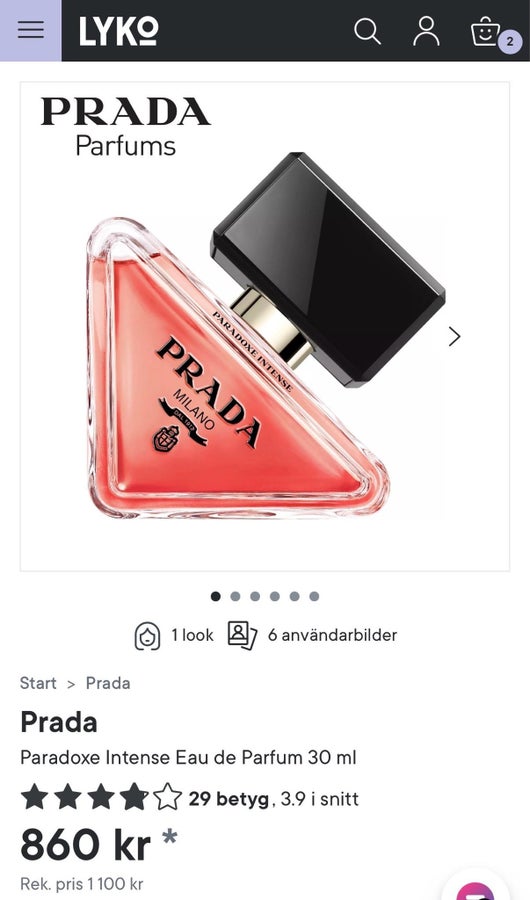Open the Prada perfume product image

[x=265, y=327]
